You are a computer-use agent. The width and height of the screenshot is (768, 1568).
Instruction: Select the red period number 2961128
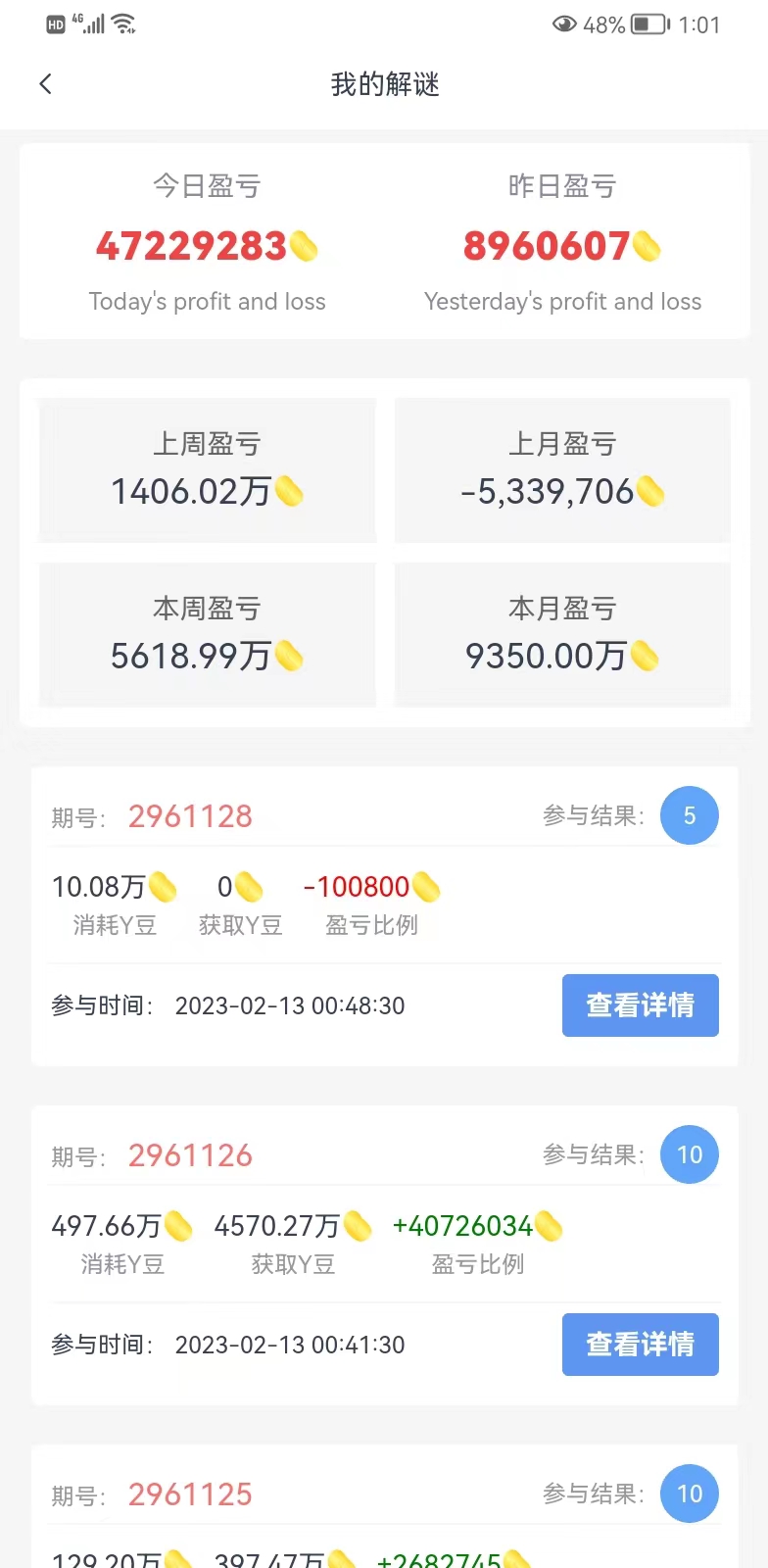(190, 815)
